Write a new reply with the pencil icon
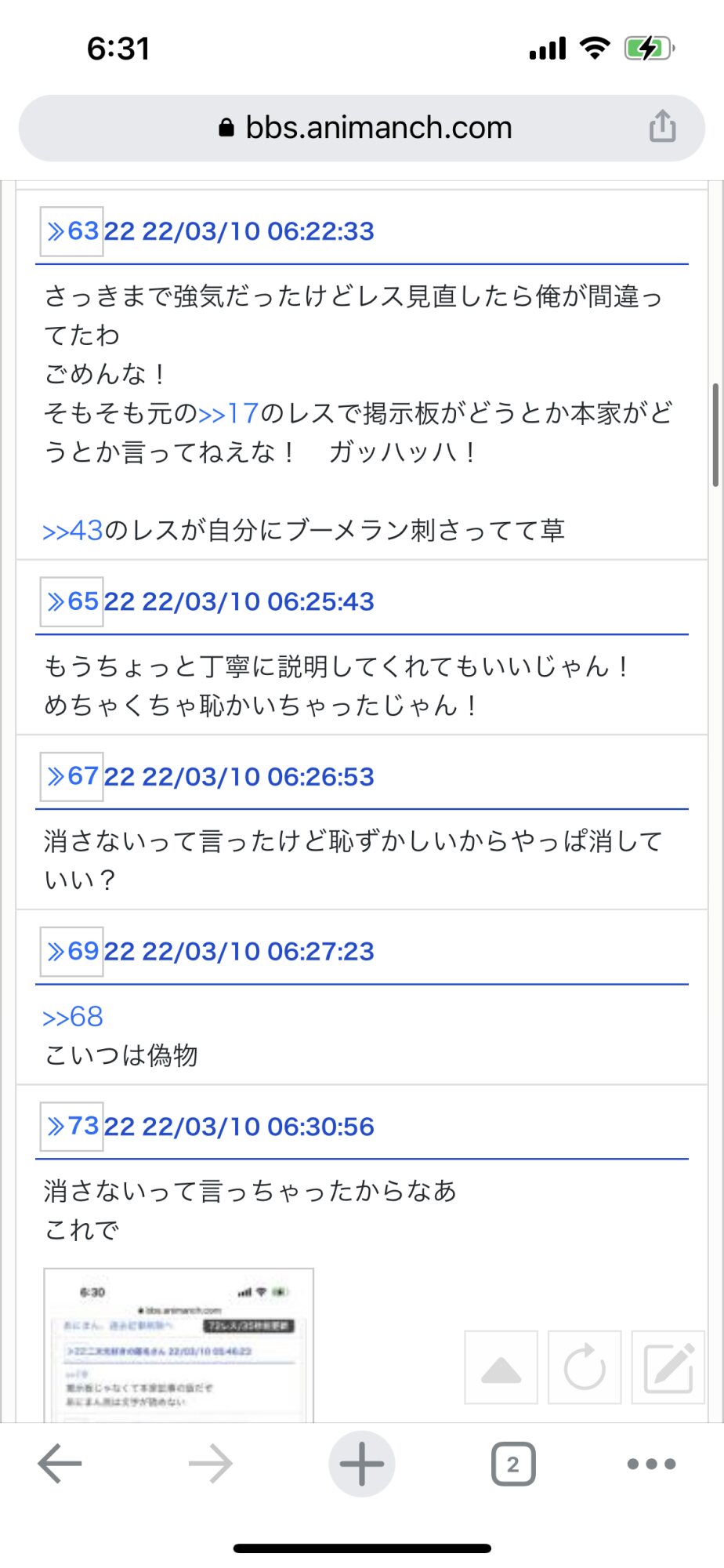724x1568 pixels. [x=668, y=1367]
